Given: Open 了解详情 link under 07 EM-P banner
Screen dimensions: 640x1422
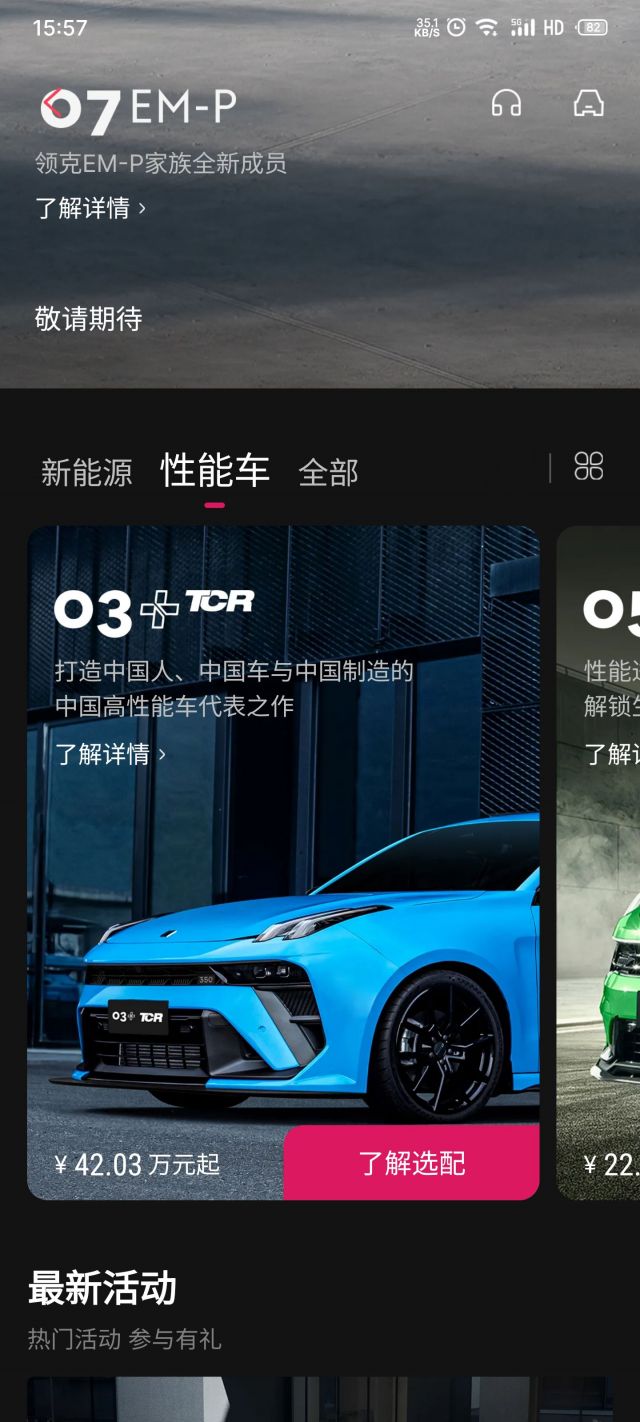Looking at the screenshot, I should click(91, 208).
